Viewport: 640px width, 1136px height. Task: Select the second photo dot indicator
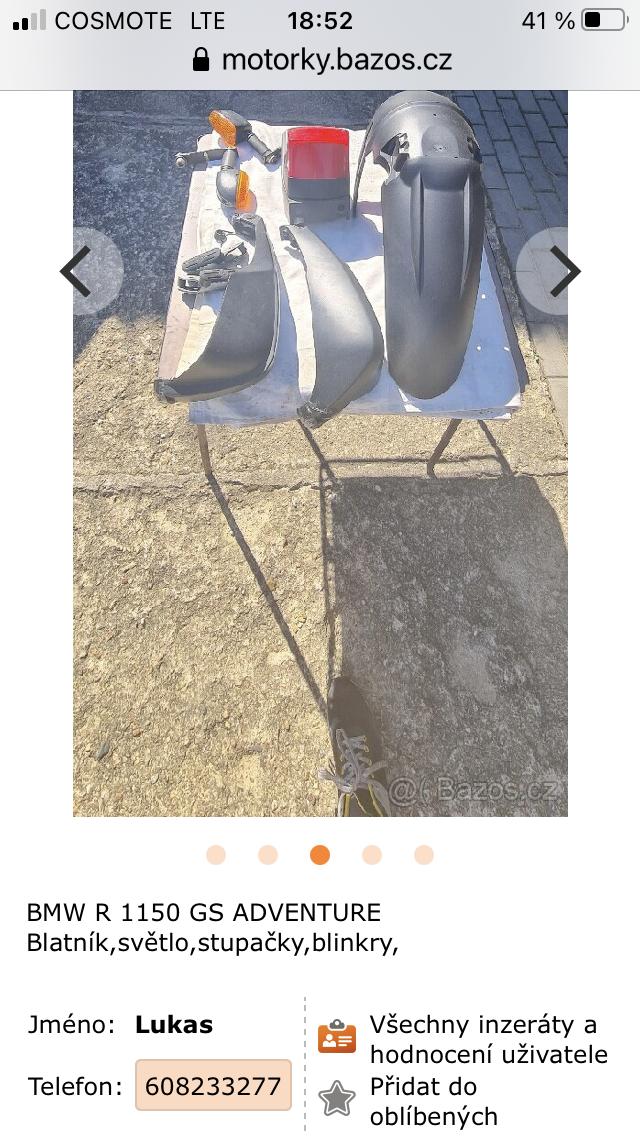(268, 855)
